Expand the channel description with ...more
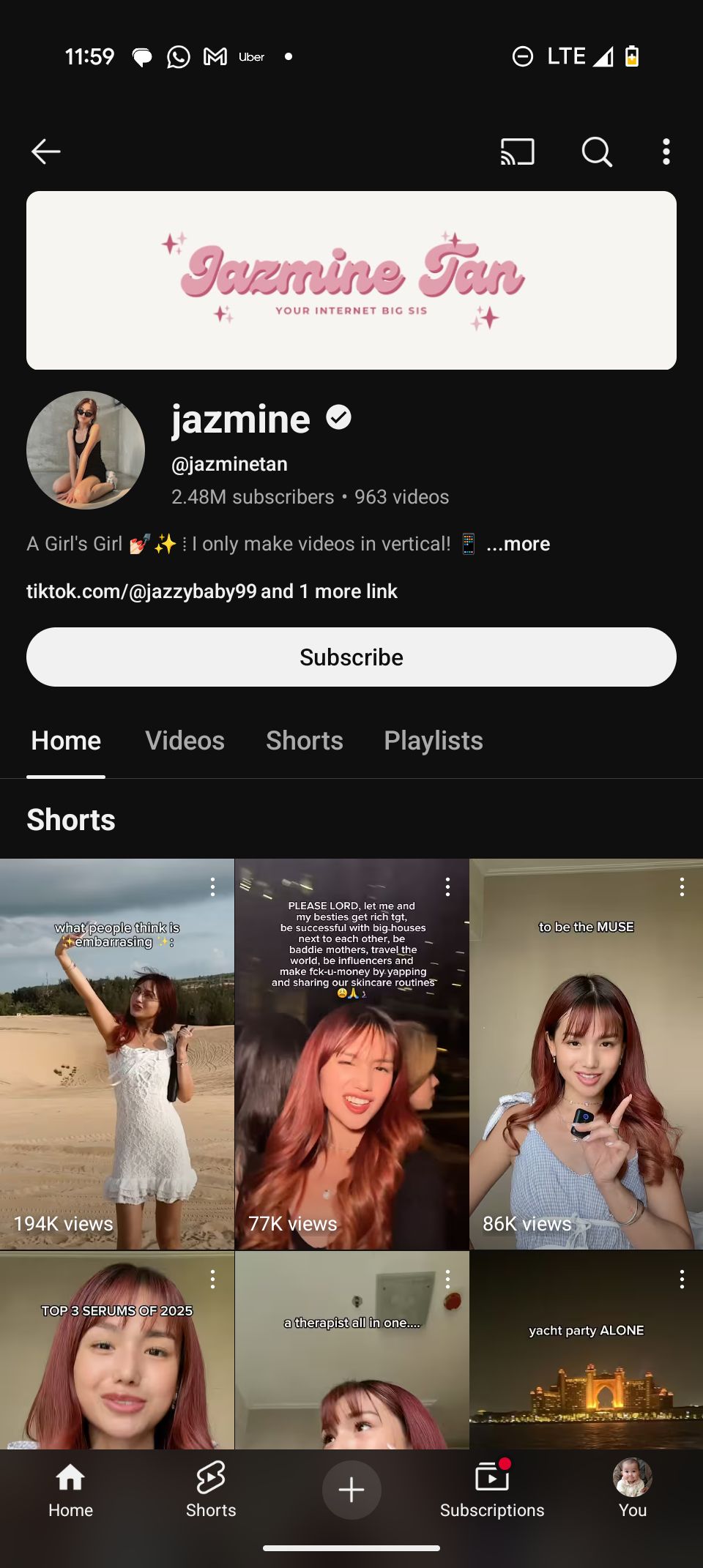This screenshot has height=1568, width=703. point(518,544)
